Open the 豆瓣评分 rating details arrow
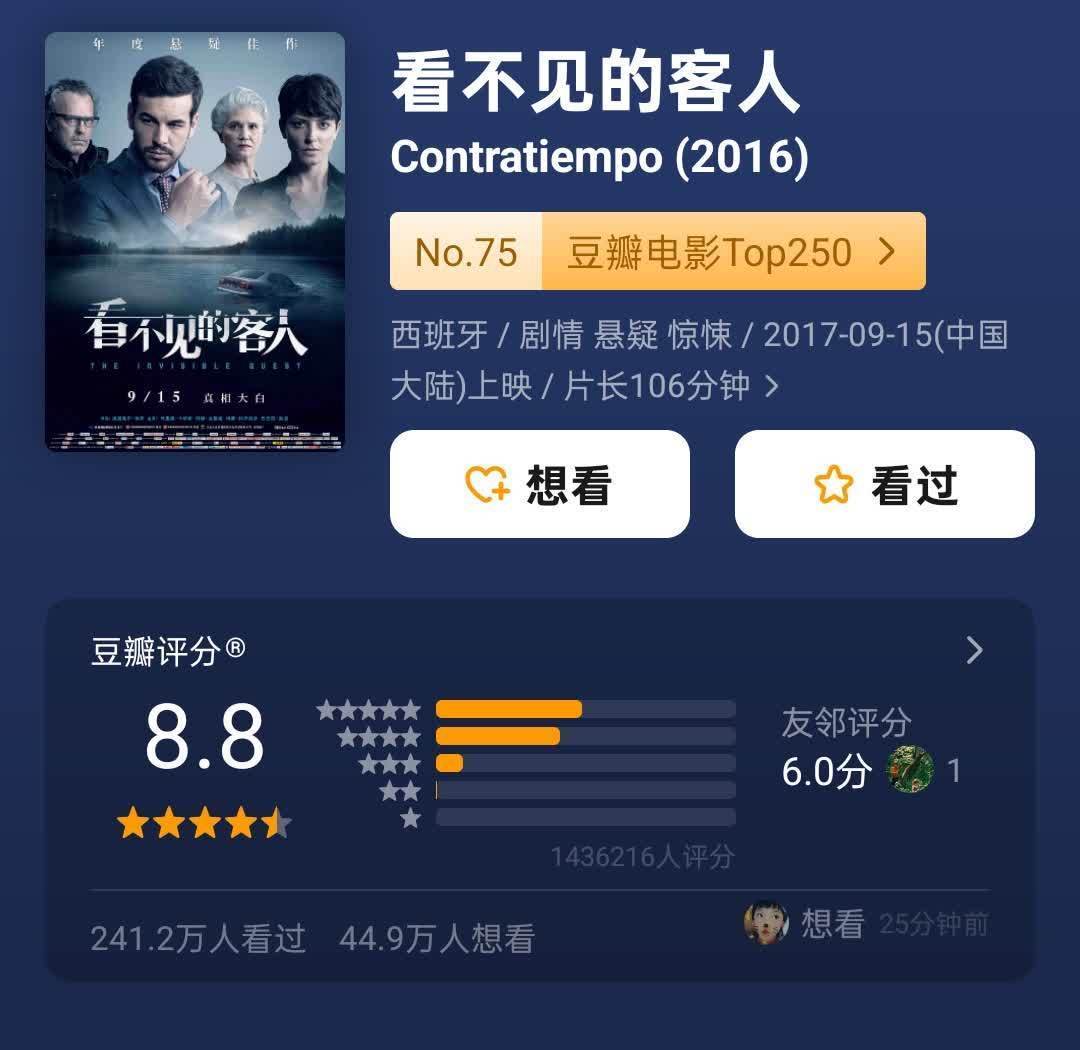The image size is (1080, 1050). (x=975, y=651)
